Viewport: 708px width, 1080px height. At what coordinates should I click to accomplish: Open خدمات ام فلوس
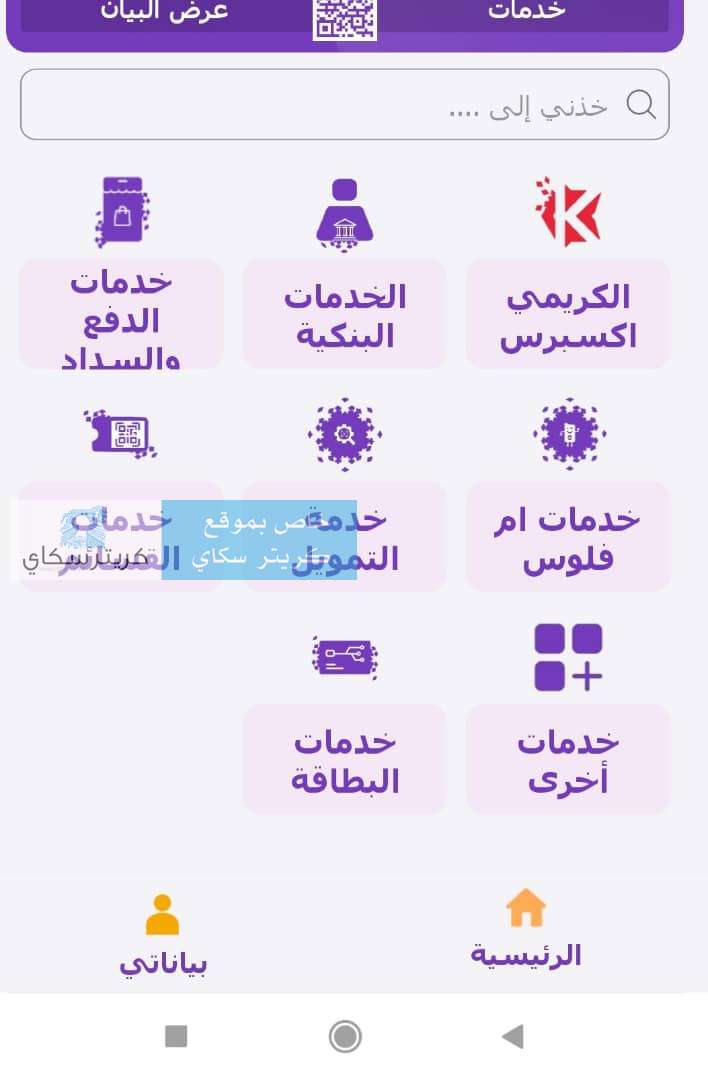(x=568, y=537)
